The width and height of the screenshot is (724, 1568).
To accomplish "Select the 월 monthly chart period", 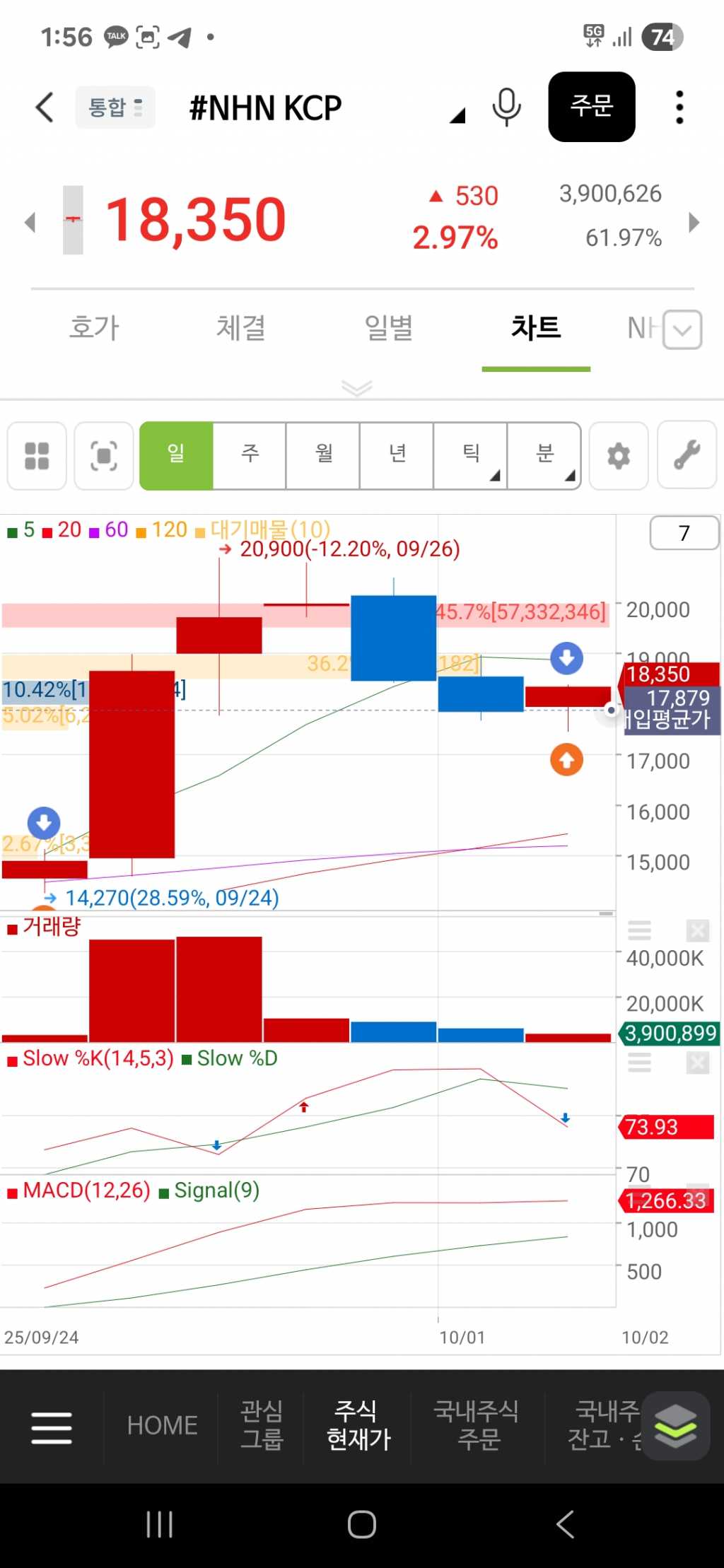I will click(323, 455).
